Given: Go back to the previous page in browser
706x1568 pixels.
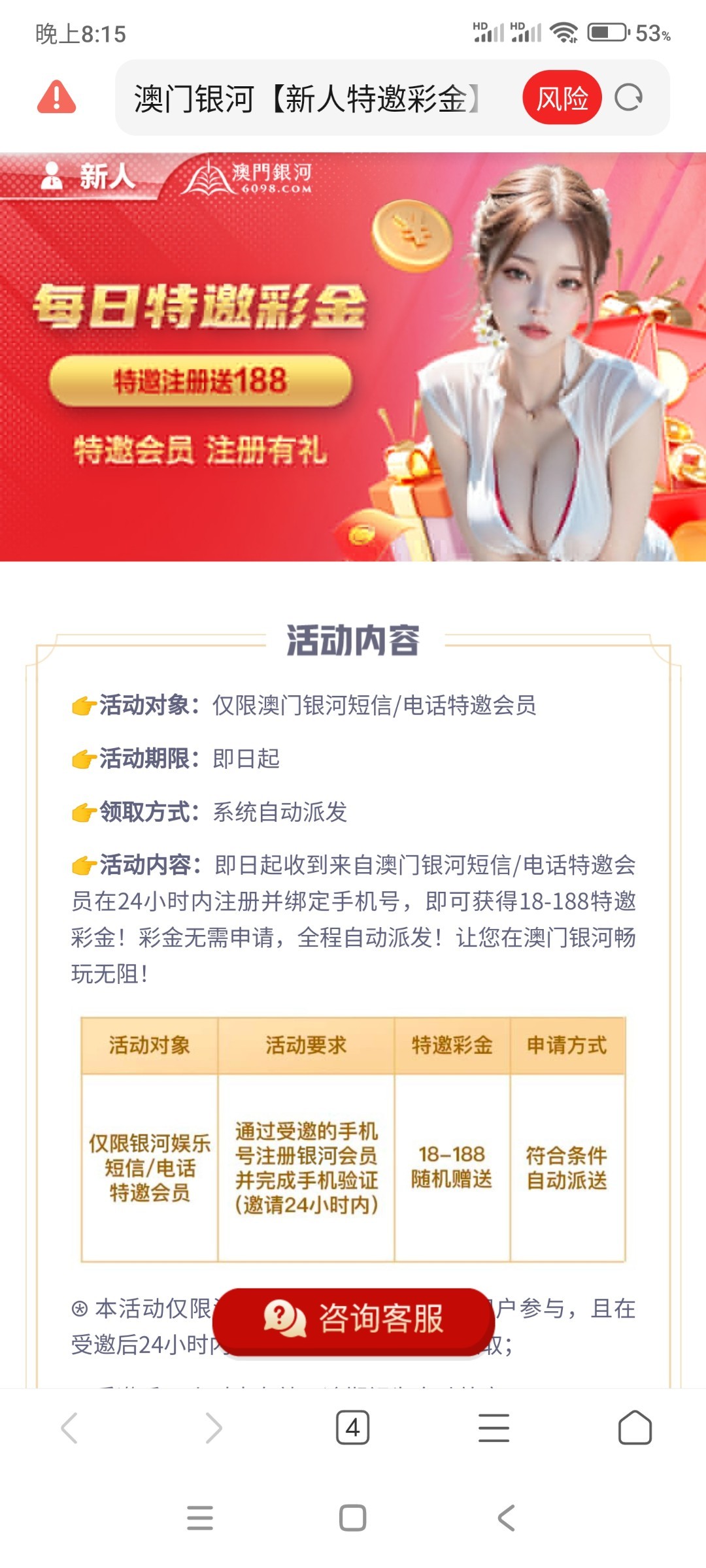Looking at the screenshot, I should coord(69,1428).
